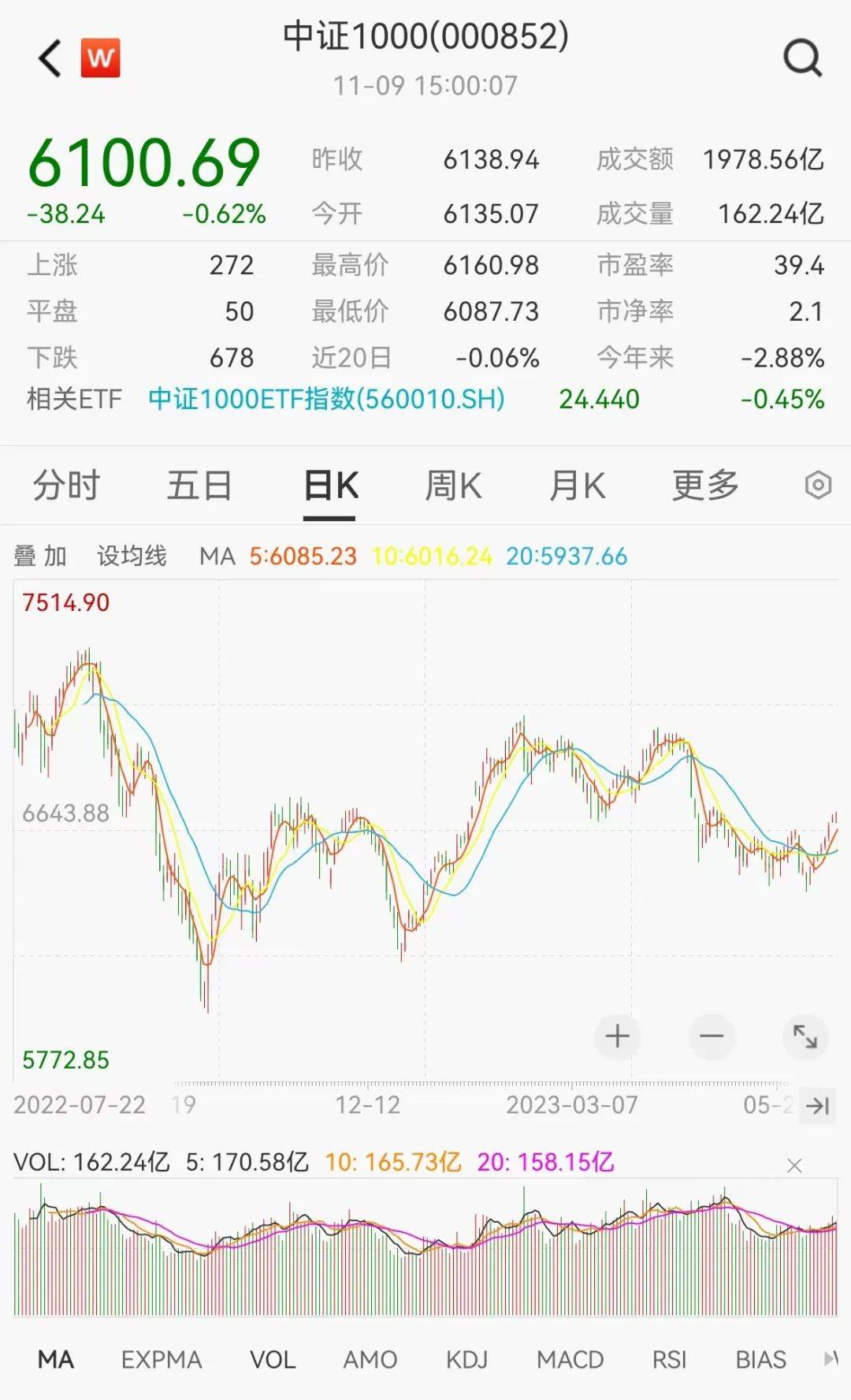Switch to the 五日 chart tab
Image resolution: width=851 pixels, height=1400 pixels.
tap(199, 486)
